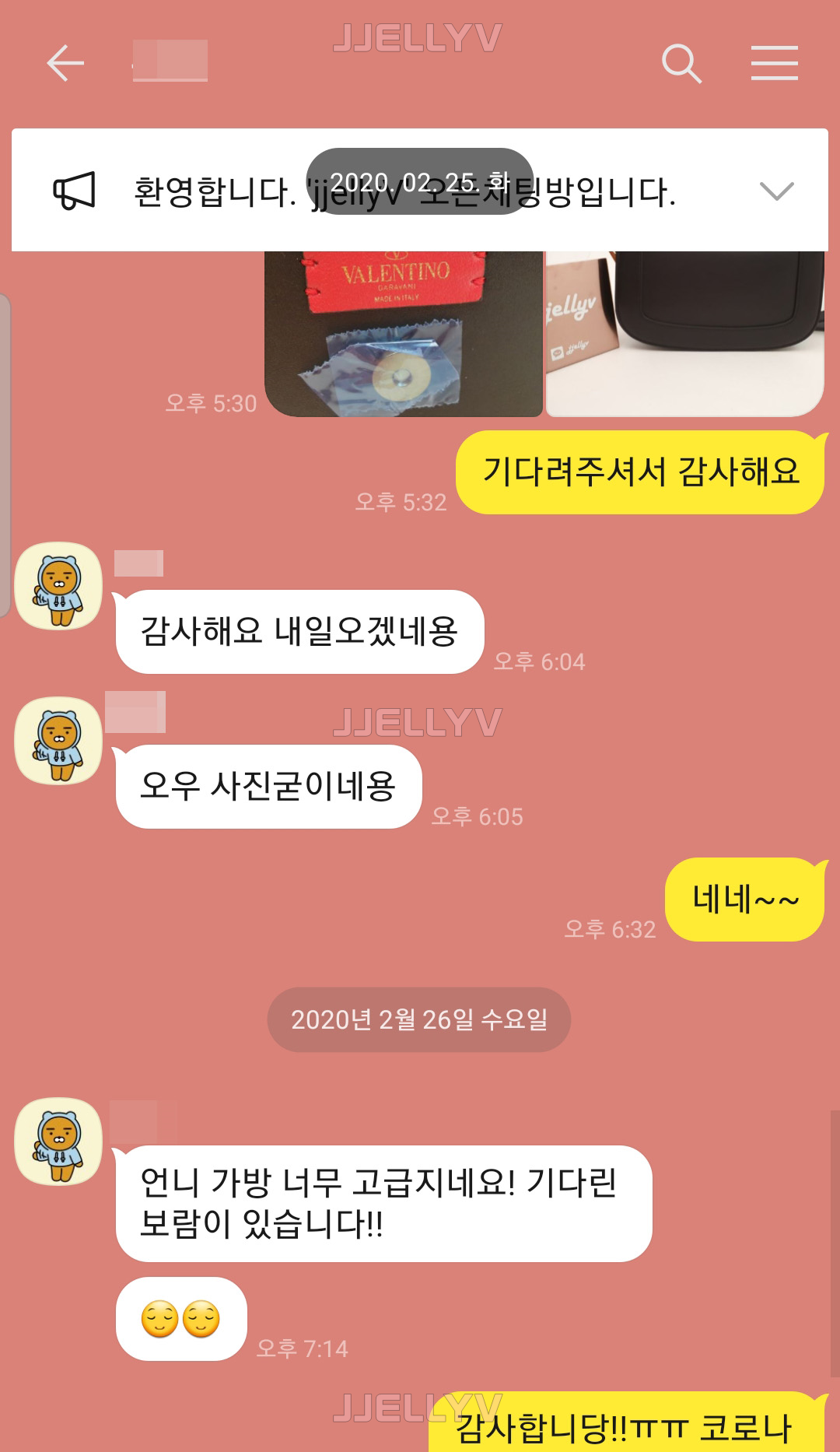
Task: View sender profile beside 감사해요 내일오겠네용
Action: click(x=58, y=586)
